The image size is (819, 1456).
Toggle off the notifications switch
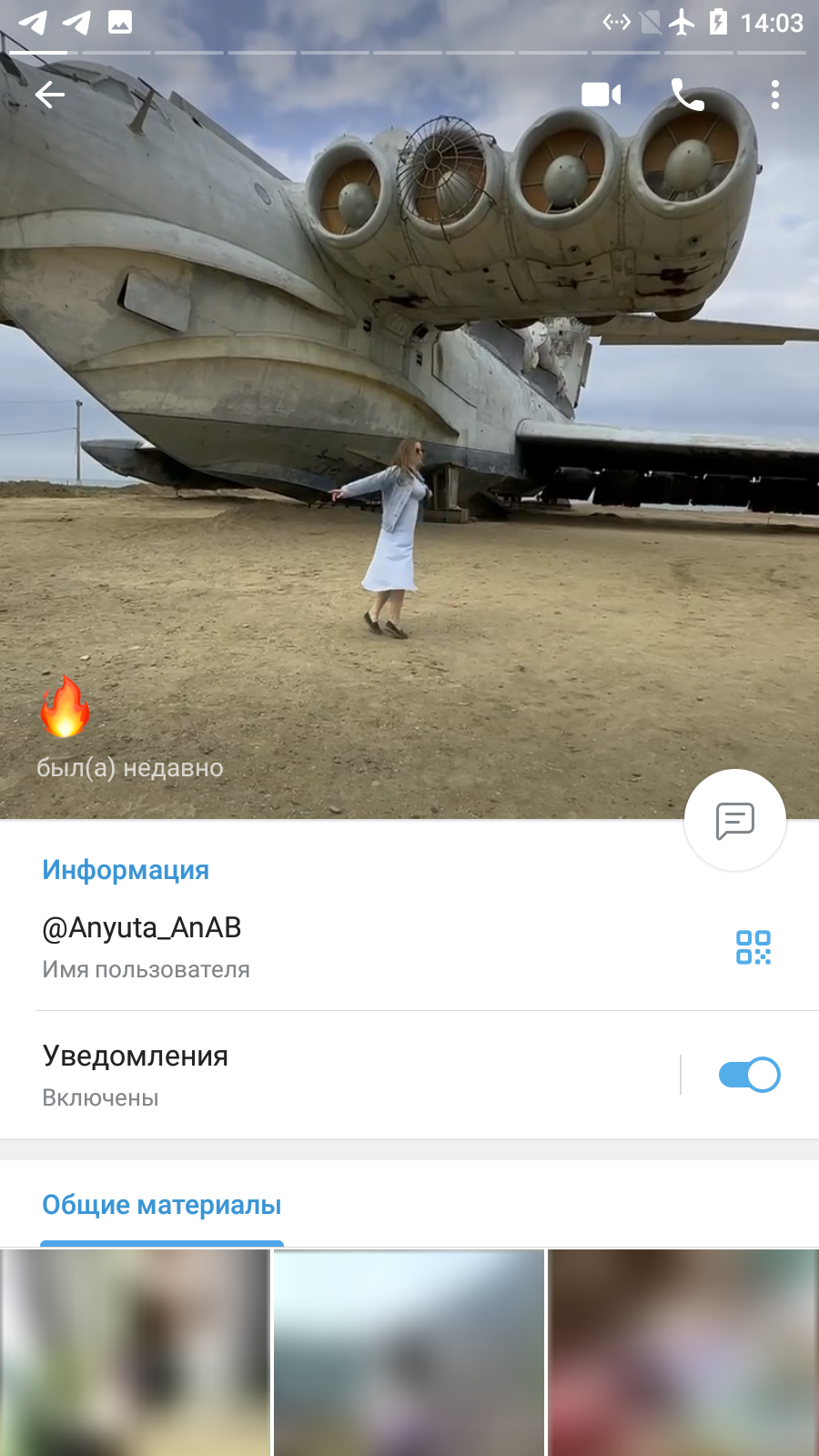pyautogui.click(x=749, y=1075)
